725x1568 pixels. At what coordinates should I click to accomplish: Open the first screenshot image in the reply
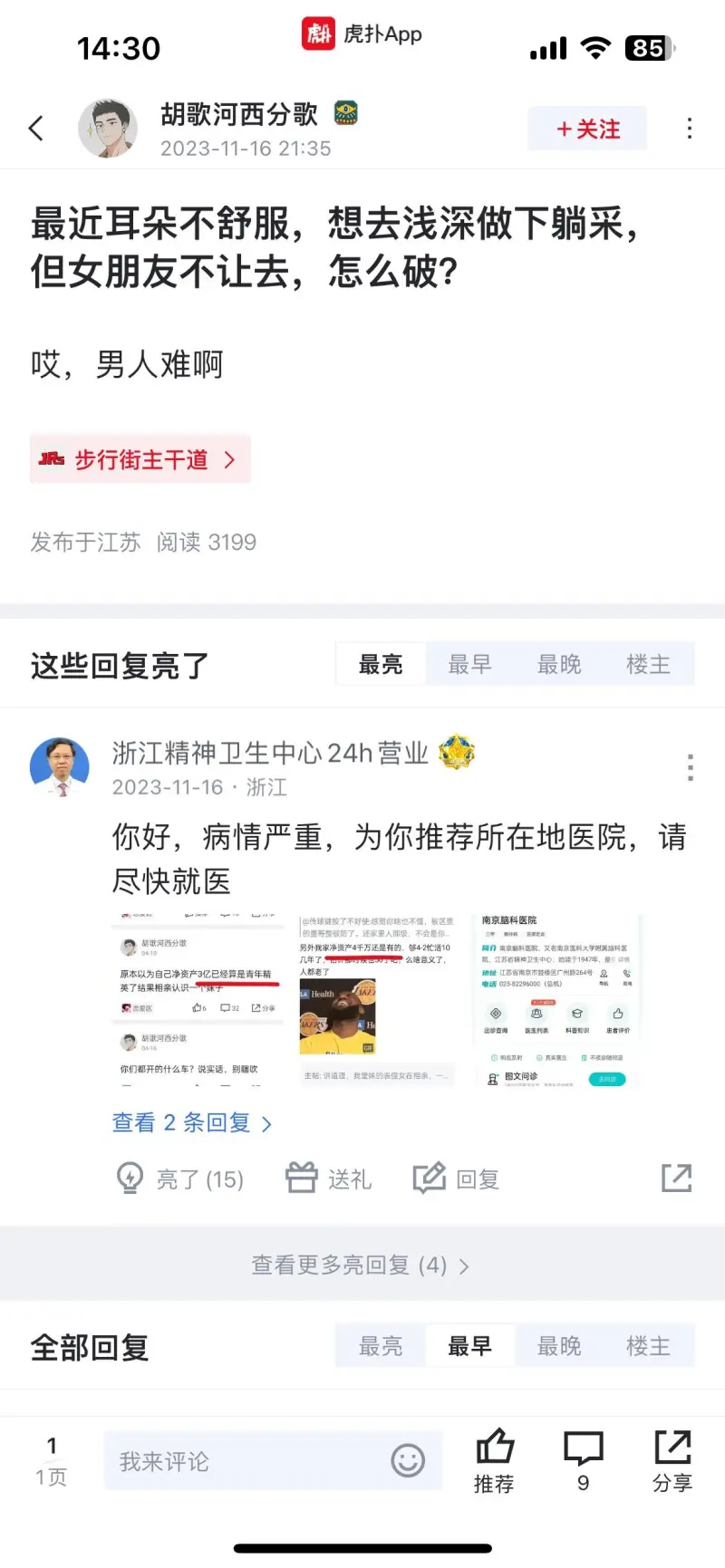[x=198, y=999]
